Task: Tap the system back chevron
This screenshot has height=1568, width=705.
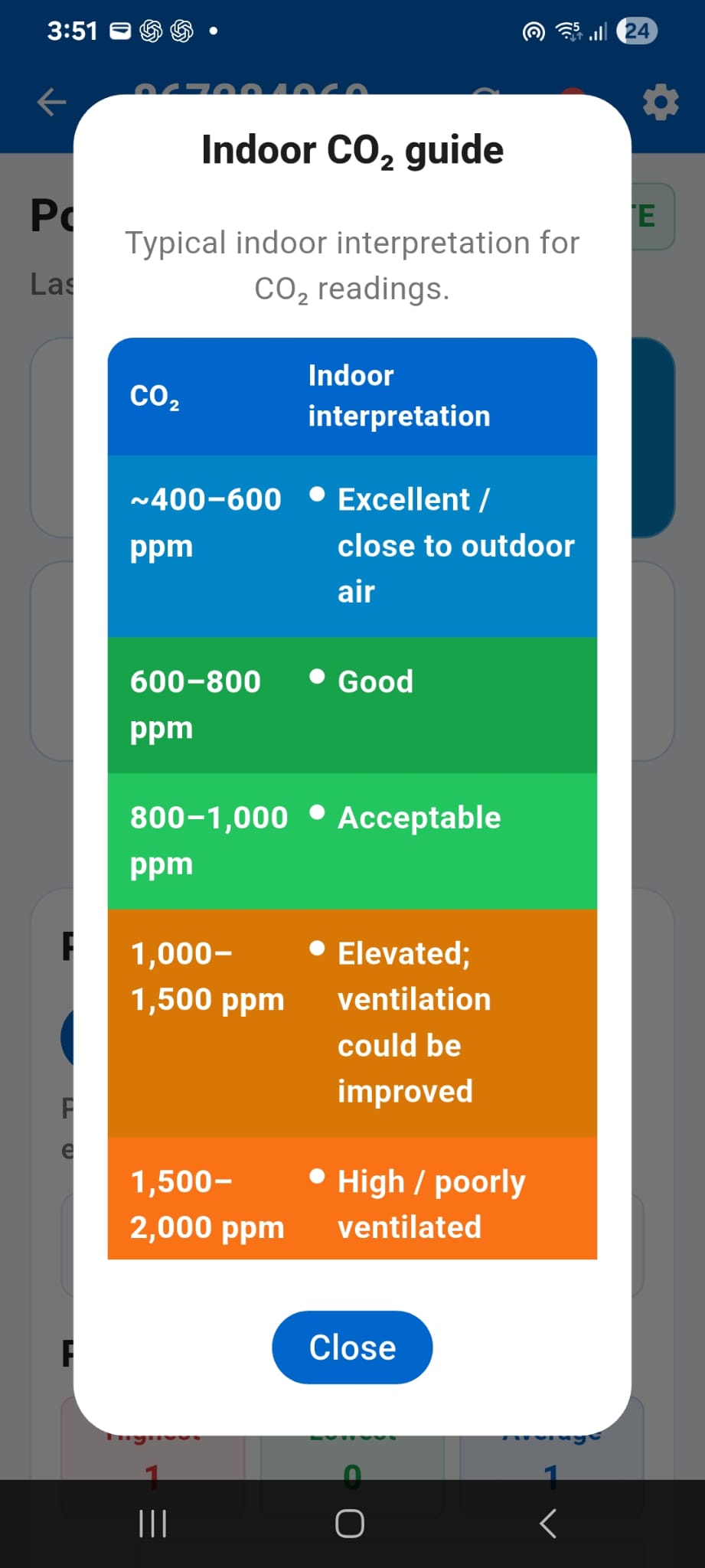Action: coord(548,1524)
